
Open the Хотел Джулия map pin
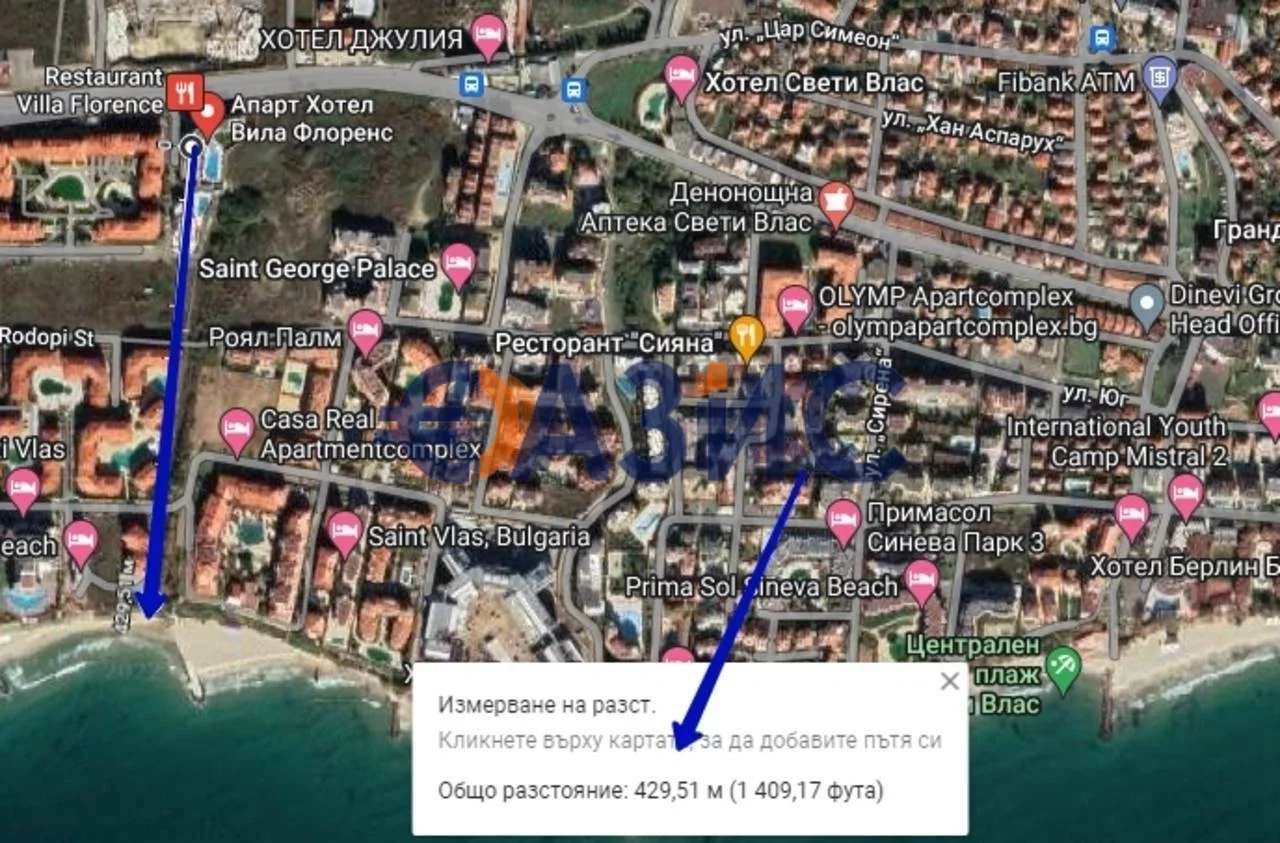[488, 36]
